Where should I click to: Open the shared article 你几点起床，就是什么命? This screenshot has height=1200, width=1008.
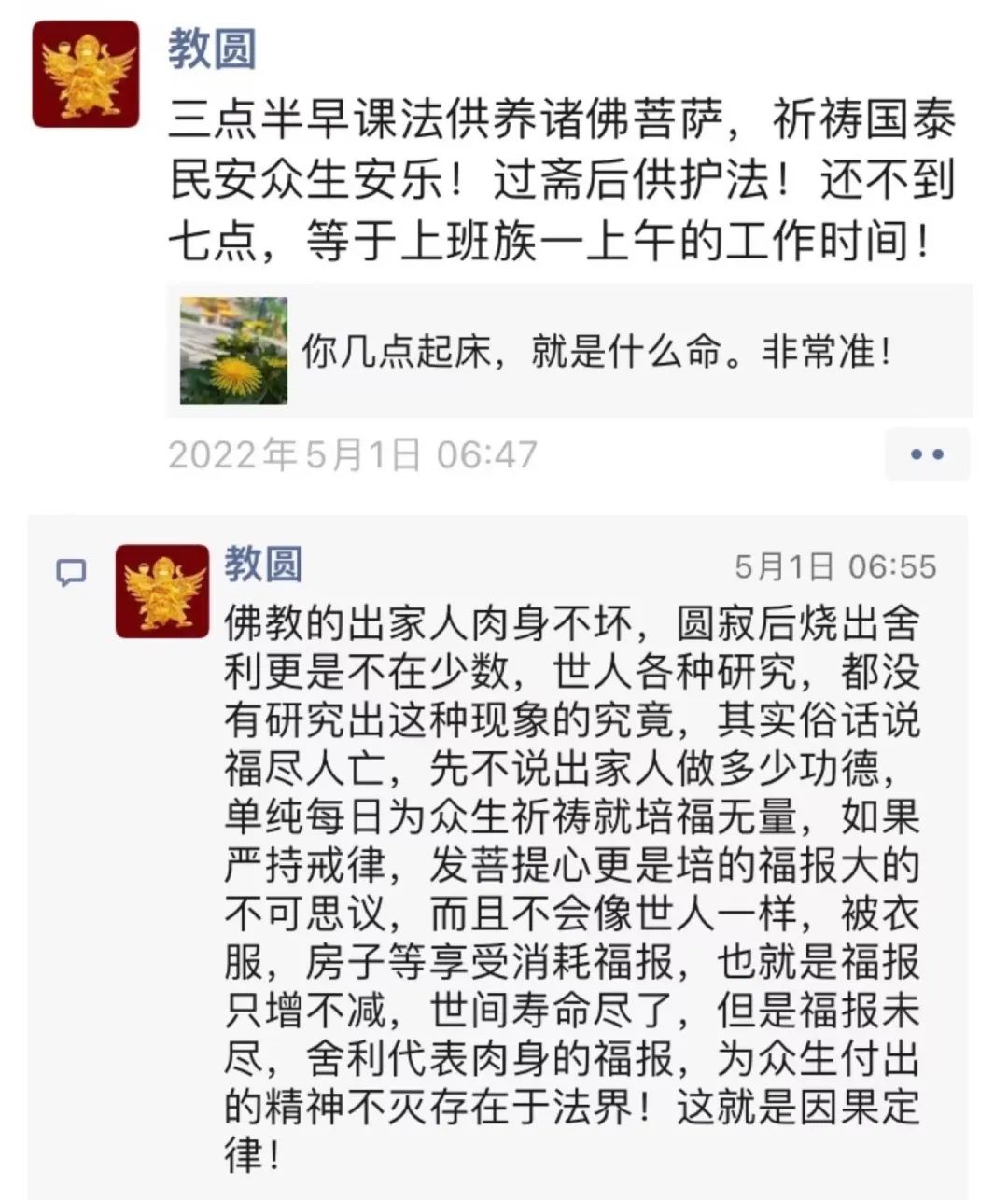(x=569, y=351)
